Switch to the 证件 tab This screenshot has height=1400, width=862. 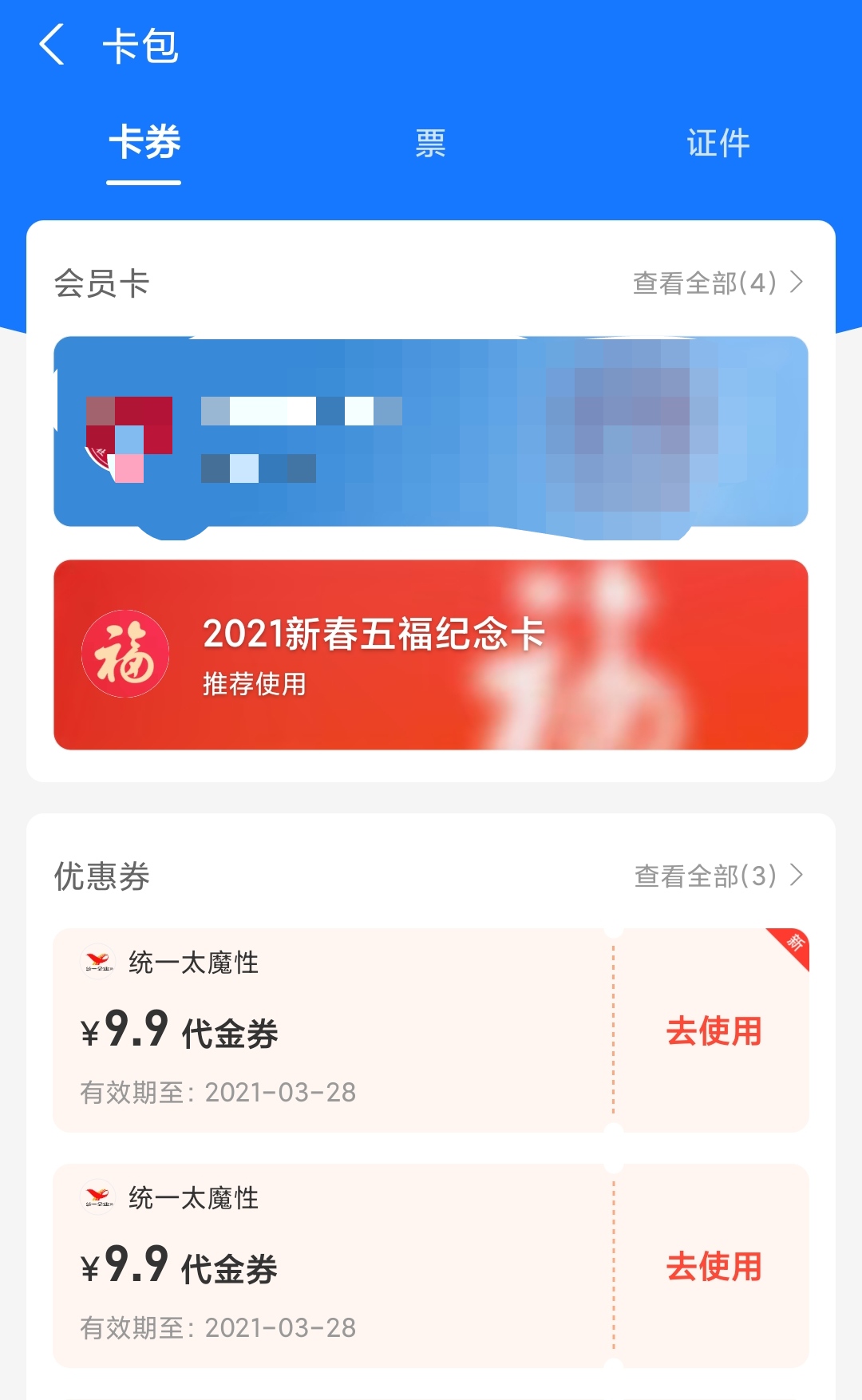[718, 144]
